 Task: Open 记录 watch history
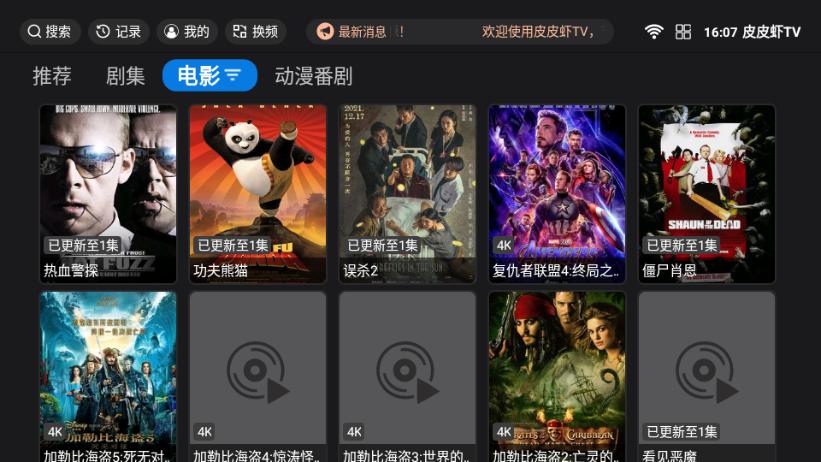click(x=118, y=32)
